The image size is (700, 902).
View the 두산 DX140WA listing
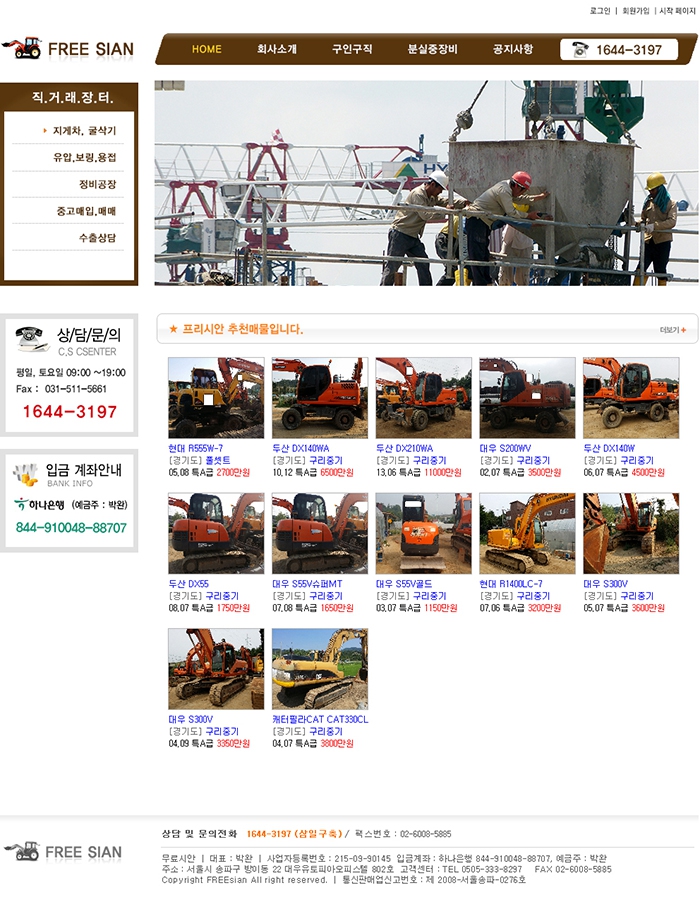point(319,398)
